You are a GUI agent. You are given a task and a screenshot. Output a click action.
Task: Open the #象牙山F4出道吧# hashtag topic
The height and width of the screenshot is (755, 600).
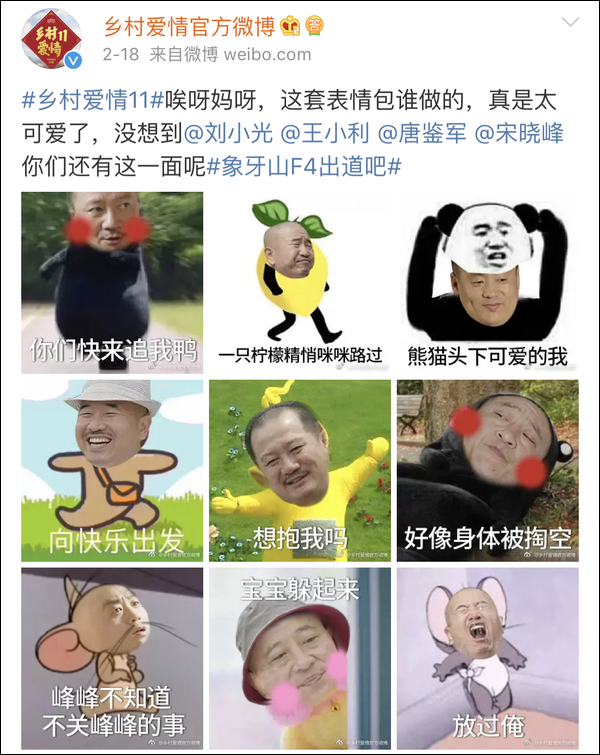click(304, 164)
